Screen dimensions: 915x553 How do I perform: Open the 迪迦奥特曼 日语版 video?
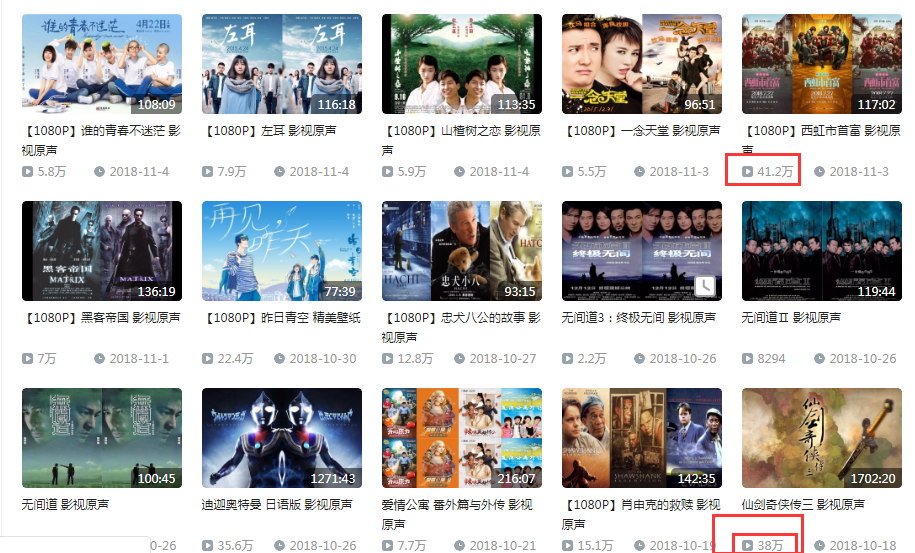pyautogui.click(x=281, y=438)
